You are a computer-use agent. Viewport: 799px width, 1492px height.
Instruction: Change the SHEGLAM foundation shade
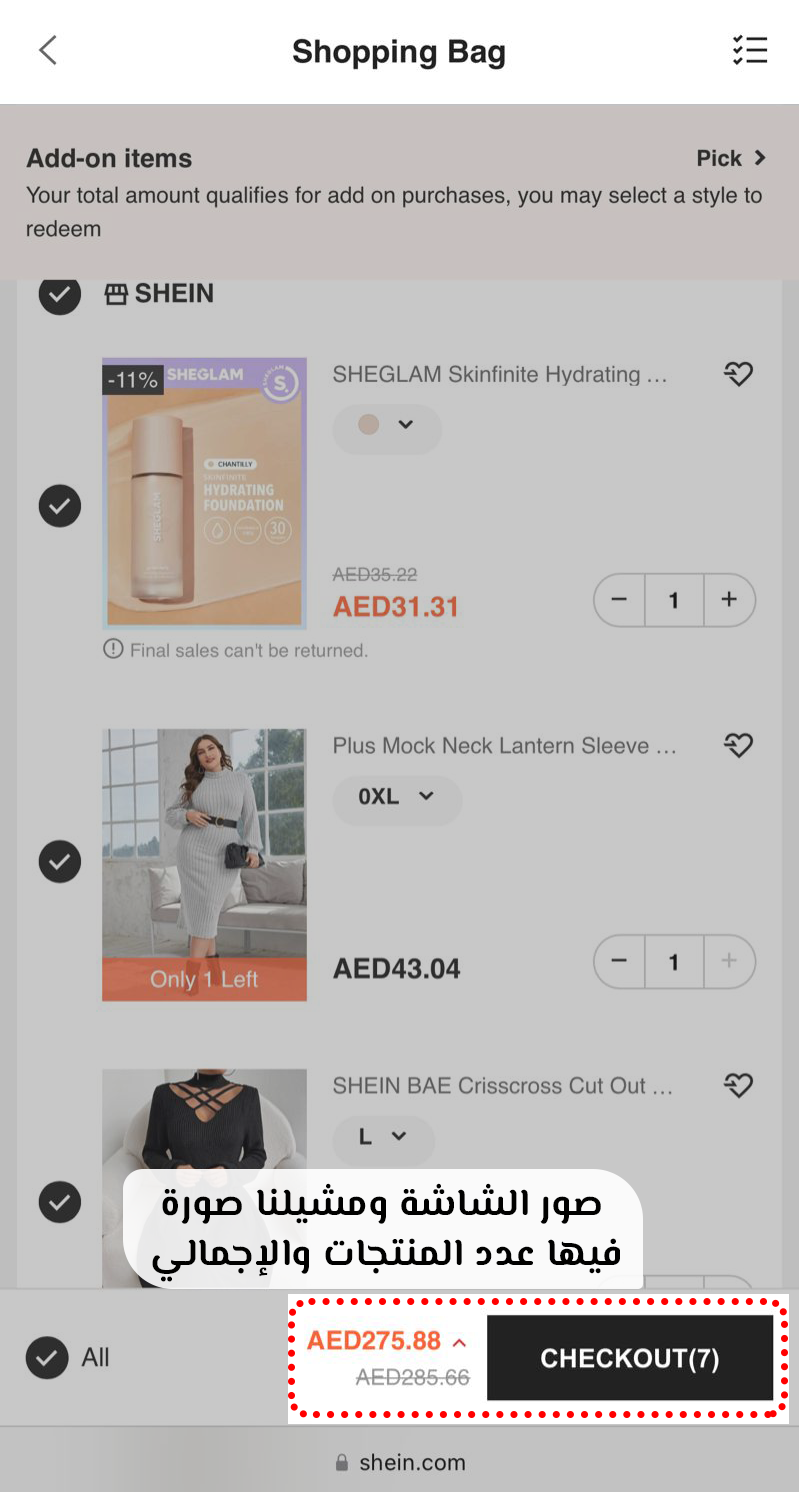(387, 425)
